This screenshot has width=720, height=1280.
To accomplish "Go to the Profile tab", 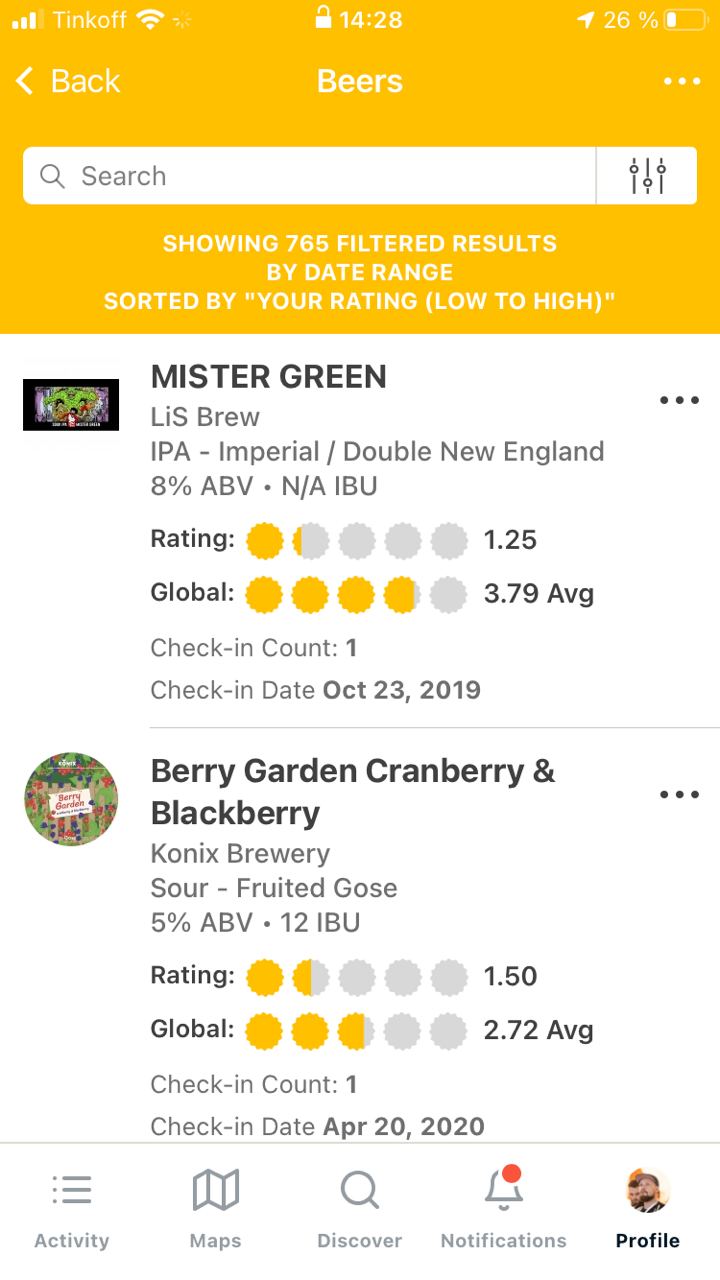I will point(648,1210).
